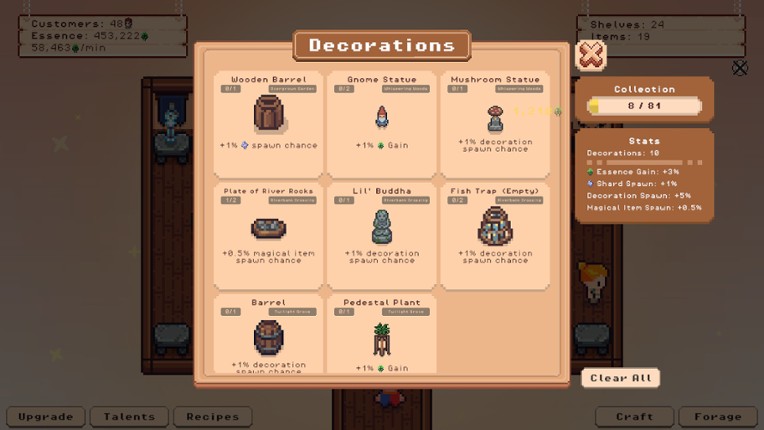Tap the crossed-circle icon at top right
The height and width of the screenshot is (430, 764).
pyautogui.click(x=740, y=68)
